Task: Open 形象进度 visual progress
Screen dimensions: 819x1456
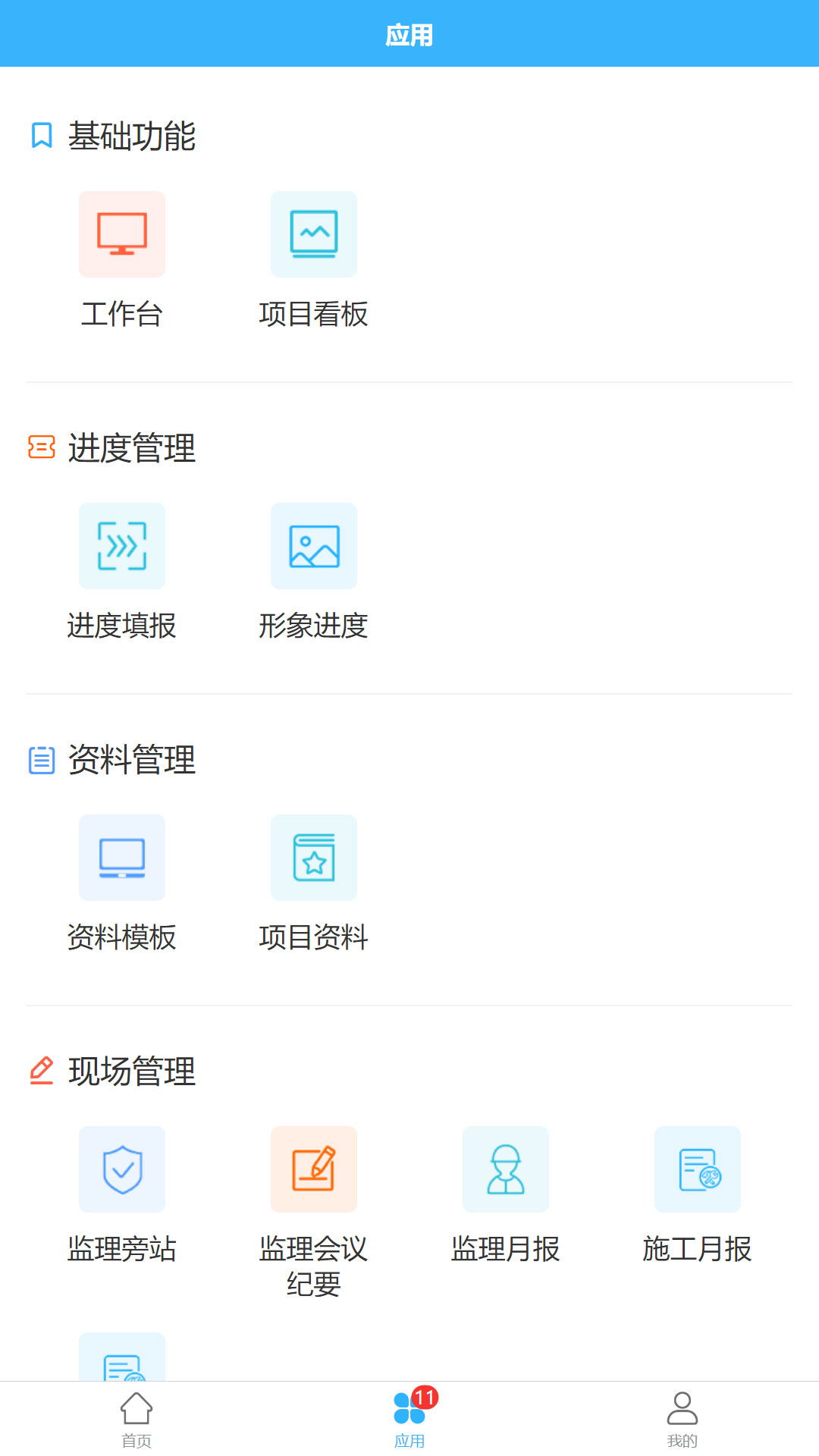Action: [314, 546]
